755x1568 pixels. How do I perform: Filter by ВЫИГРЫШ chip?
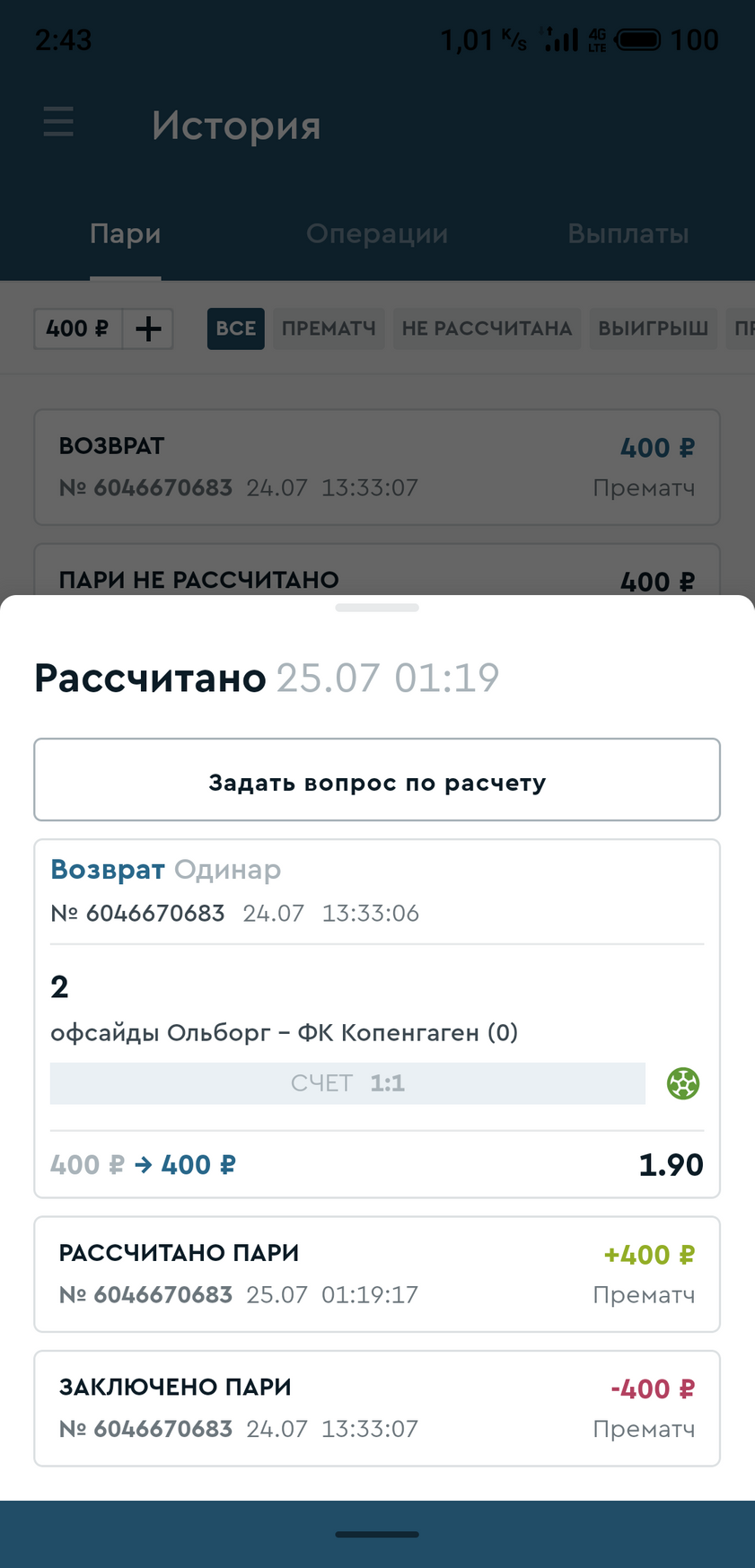[x=653, y=328]
